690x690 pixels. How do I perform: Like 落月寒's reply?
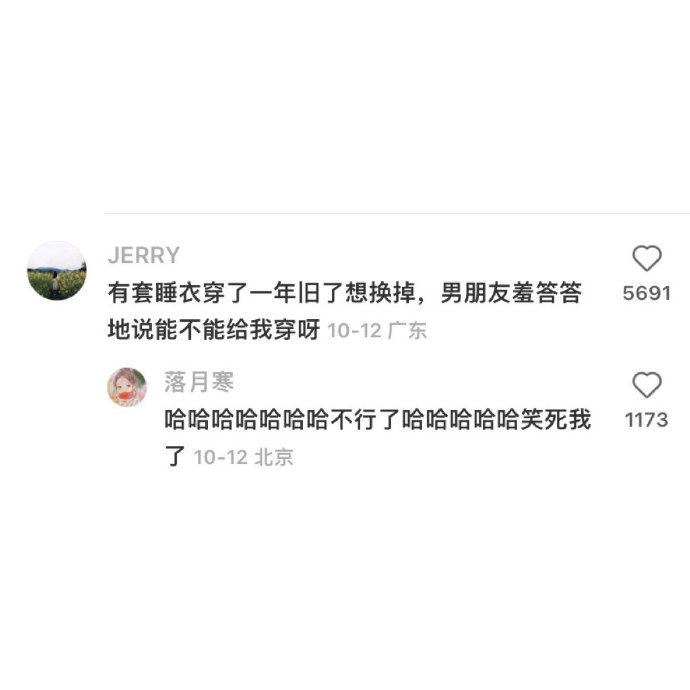[x=647, y=385]
